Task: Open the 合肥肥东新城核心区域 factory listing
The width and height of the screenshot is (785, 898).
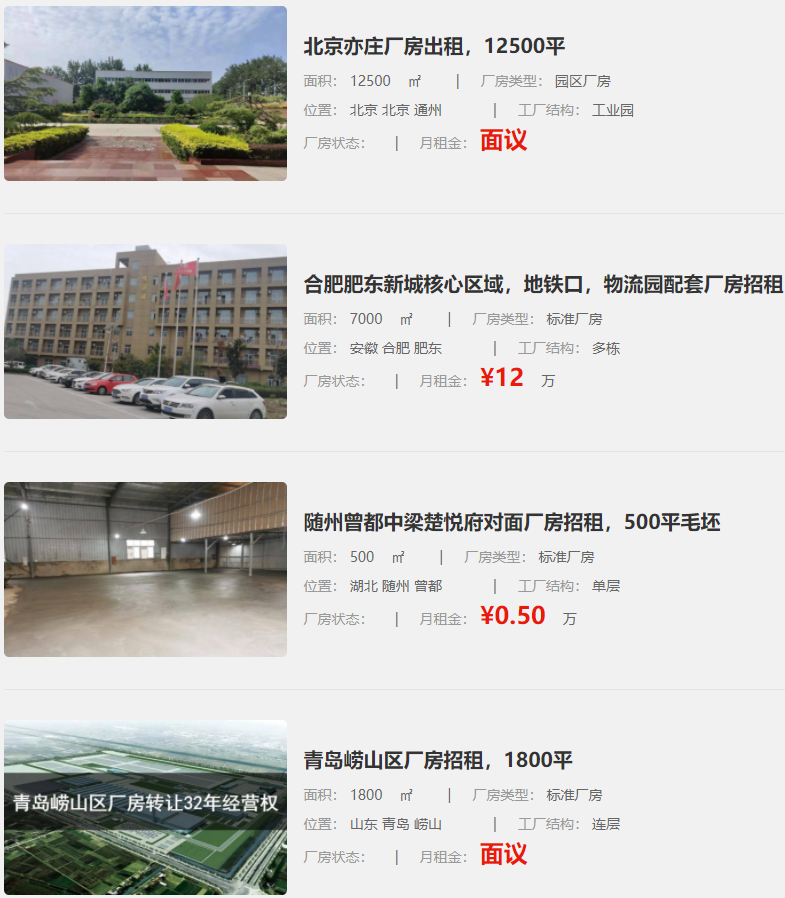Action: (543, 285)
